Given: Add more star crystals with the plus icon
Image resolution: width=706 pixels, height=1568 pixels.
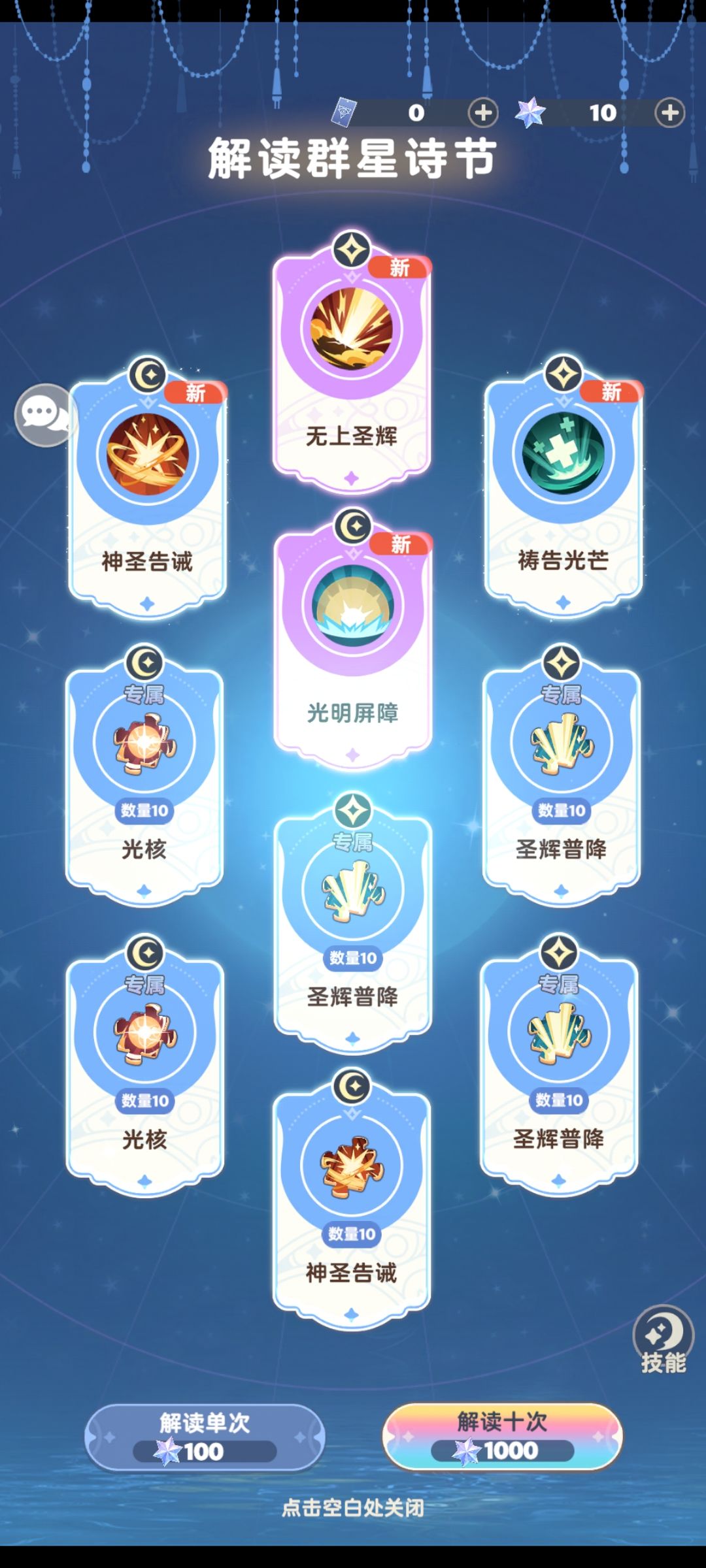Looking at the screenshot, I should point(670,113).
